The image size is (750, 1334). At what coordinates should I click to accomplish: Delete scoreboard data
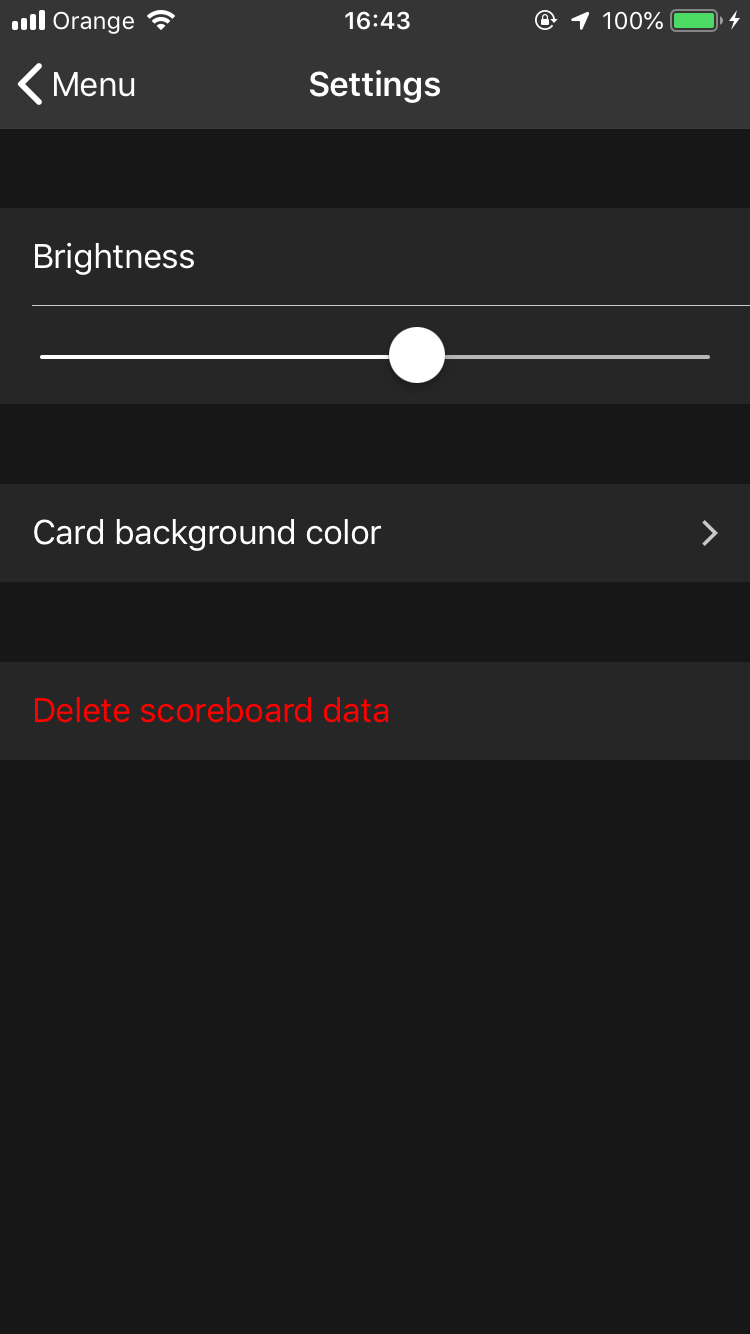tap(211, 711)
